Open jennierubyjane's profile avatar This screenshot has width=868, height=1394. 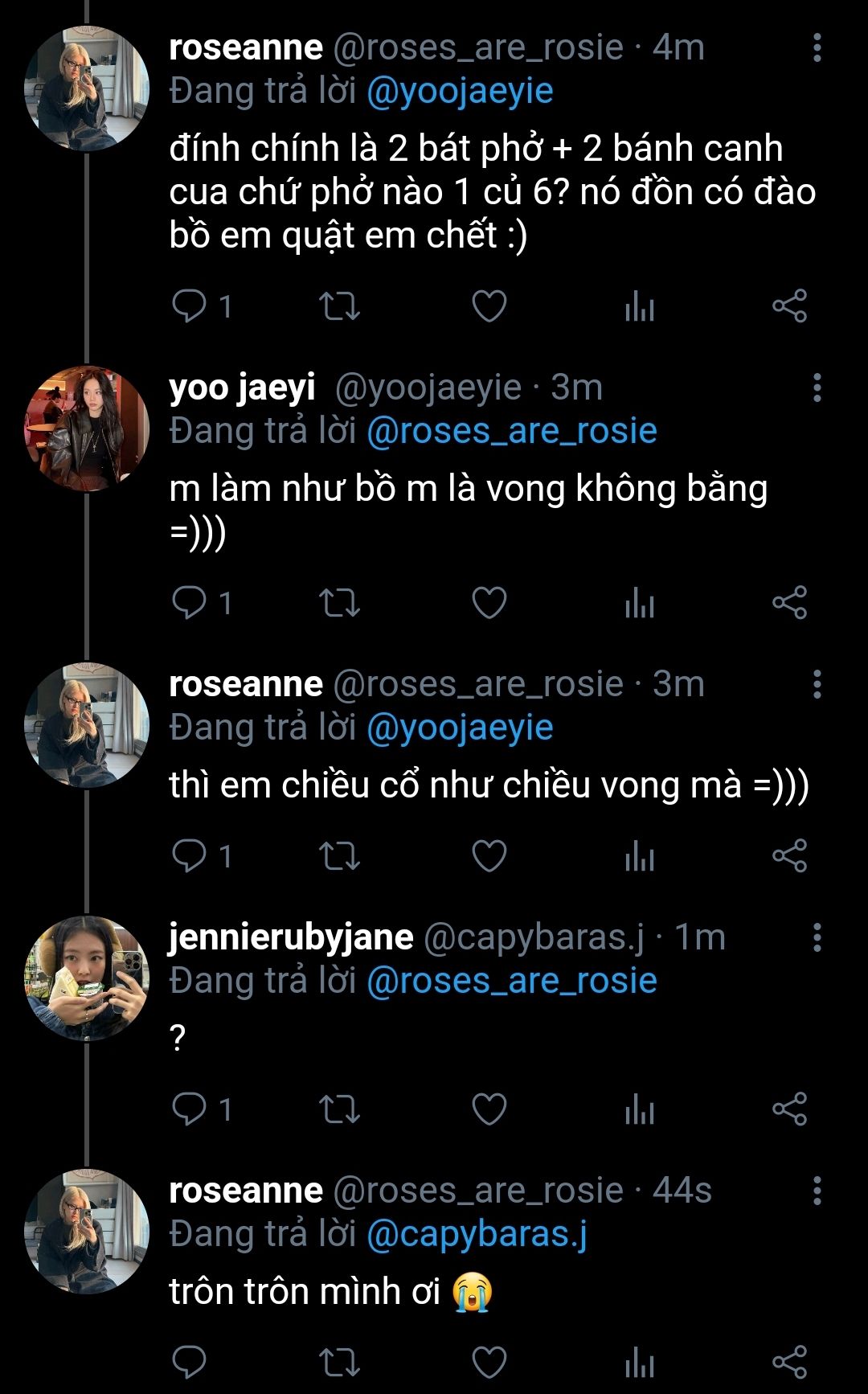[x=87, y=978]
